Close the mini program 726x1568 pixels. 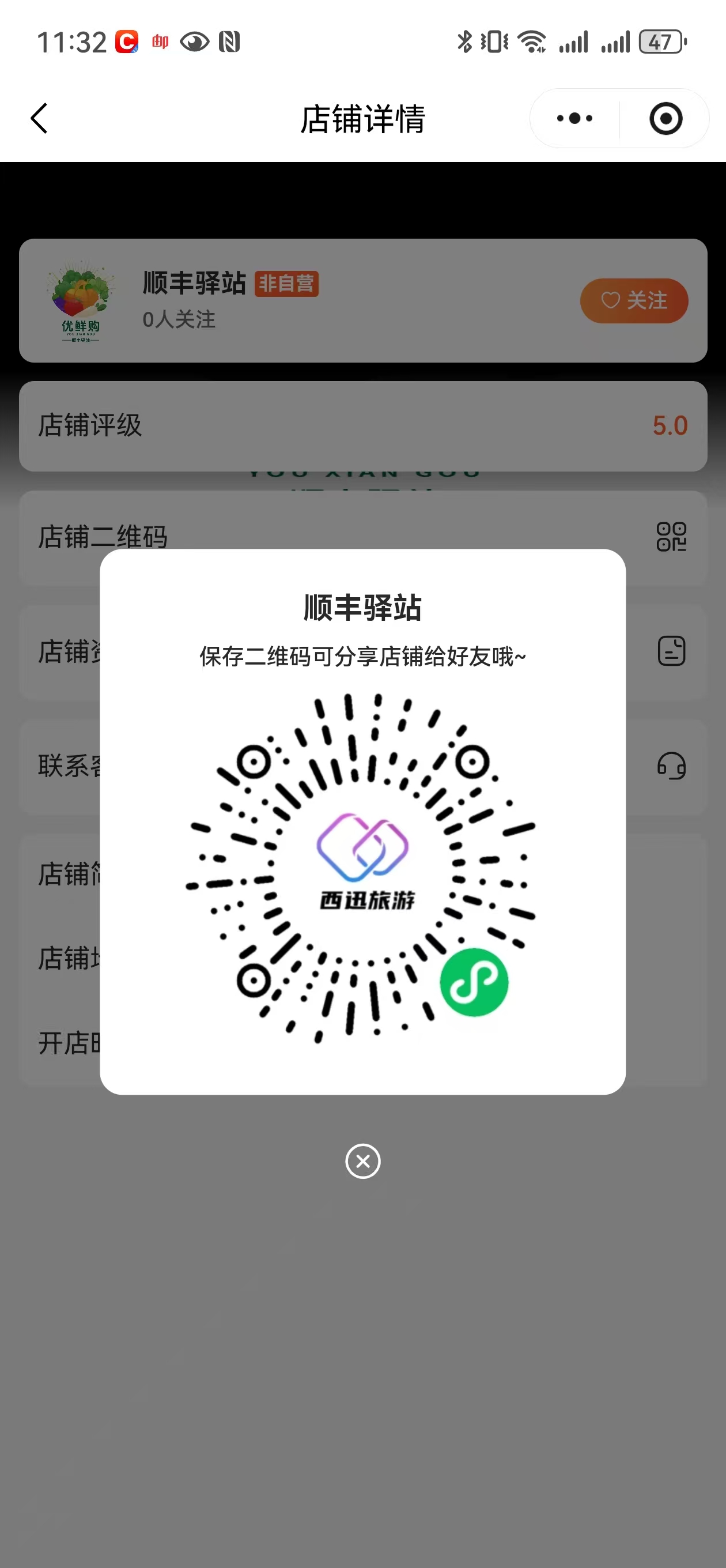(665, 118)
